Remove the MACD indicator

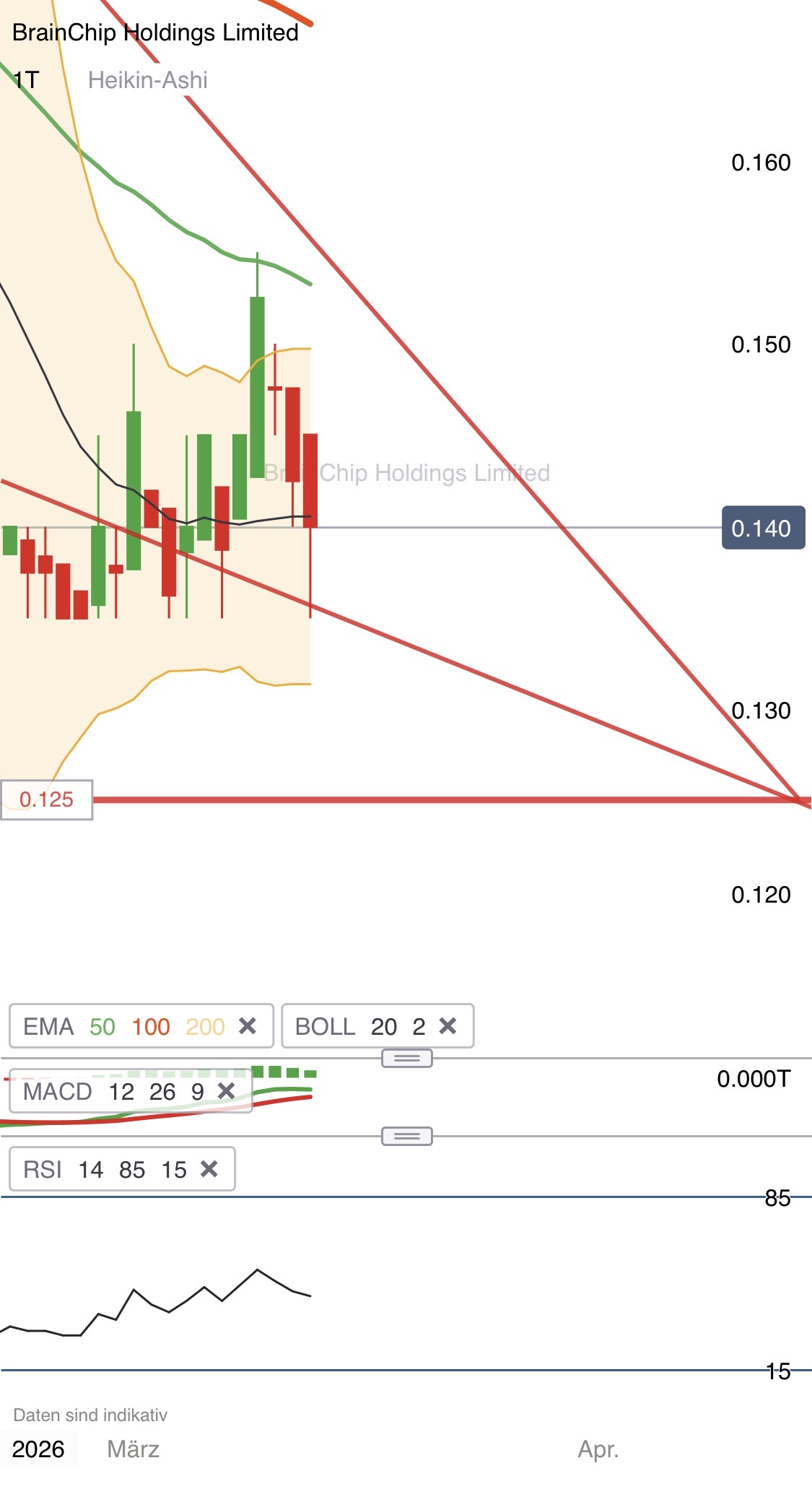coord(226,1090)
